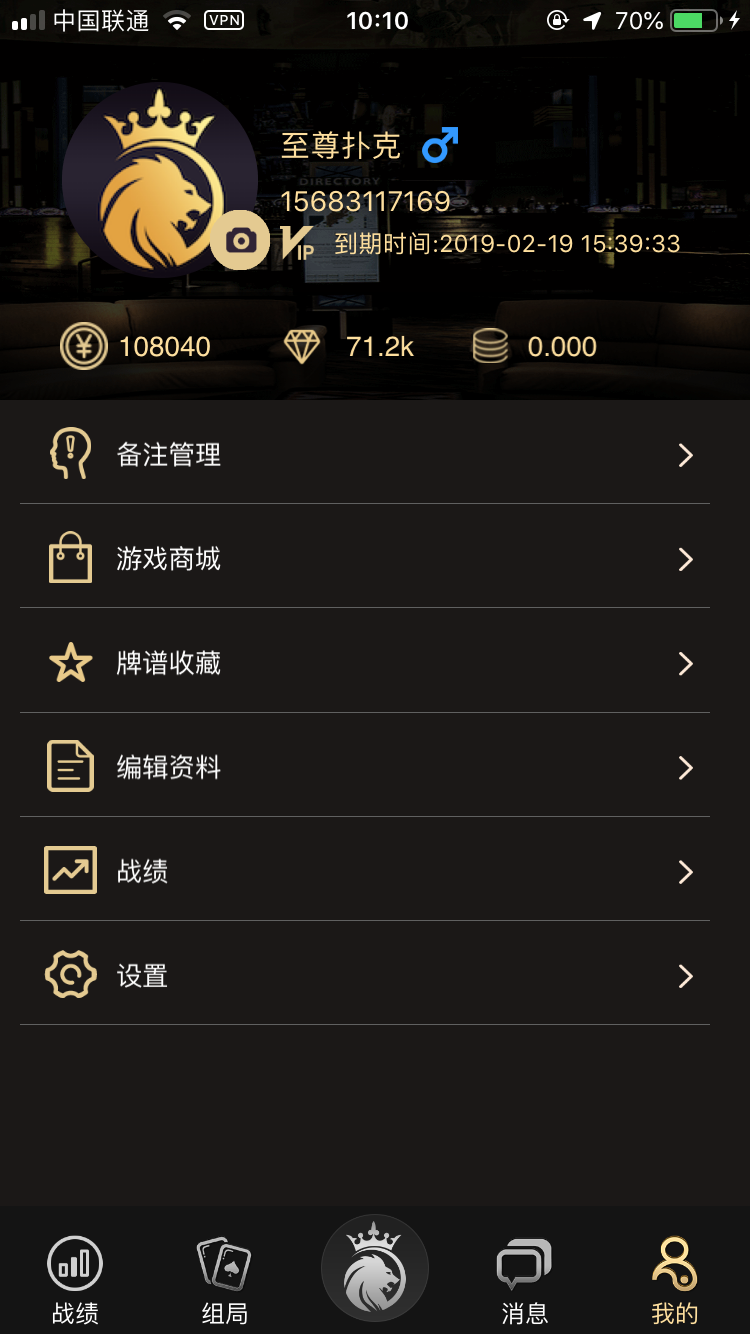Open 游戏商城 game store
Viewport: 750px width, 1334px height.
[x=365, y=559]
